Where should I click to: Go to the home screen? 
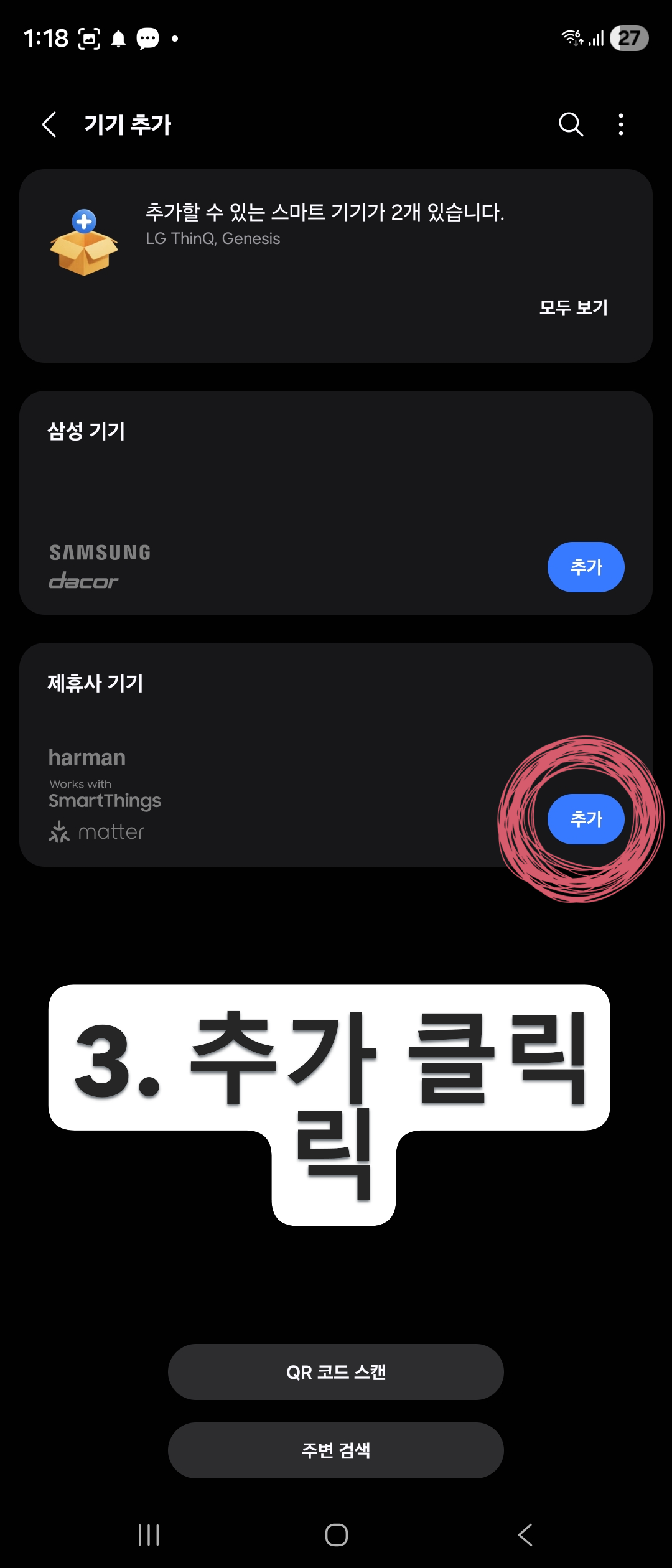point(336,1535)
